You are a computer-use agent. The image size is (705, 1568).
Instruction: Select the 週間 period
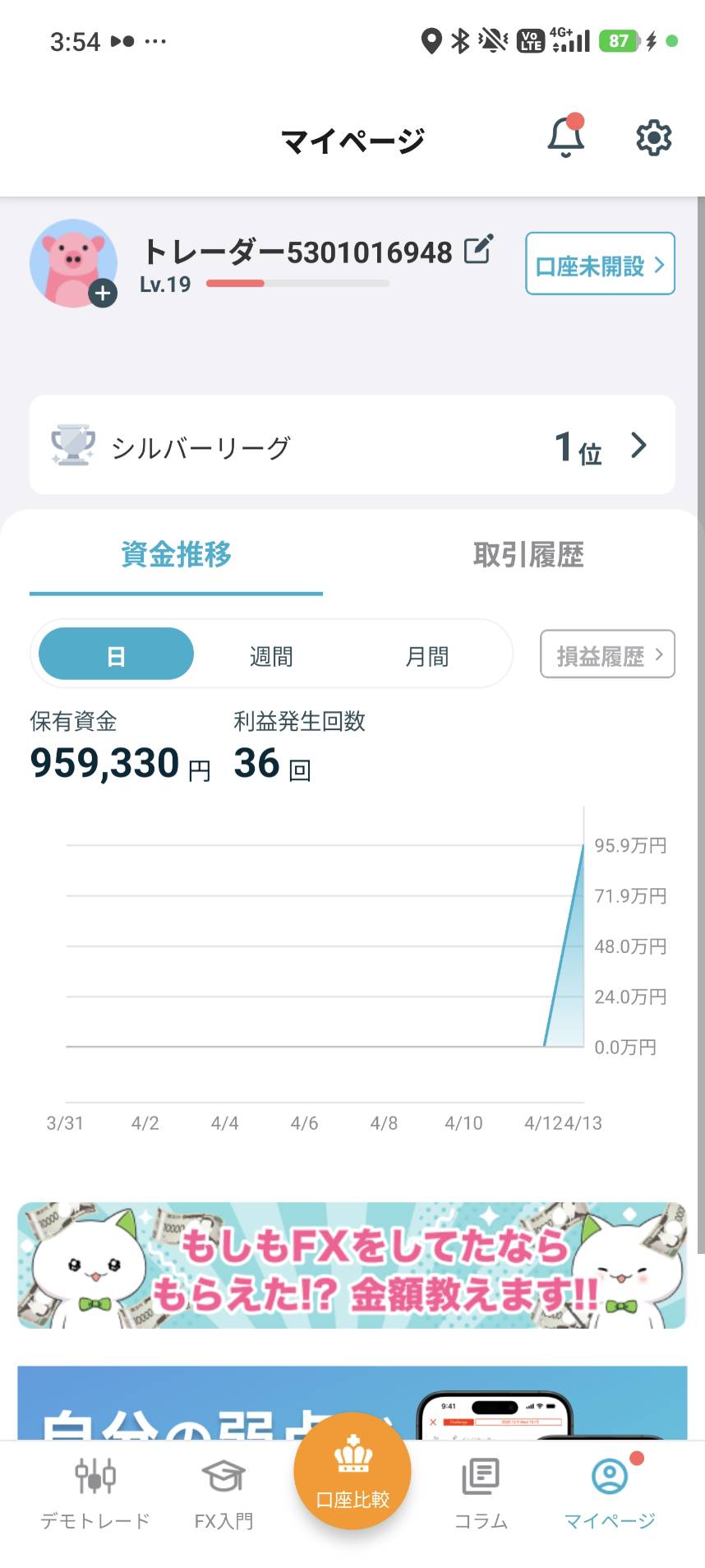coord(271,655)
